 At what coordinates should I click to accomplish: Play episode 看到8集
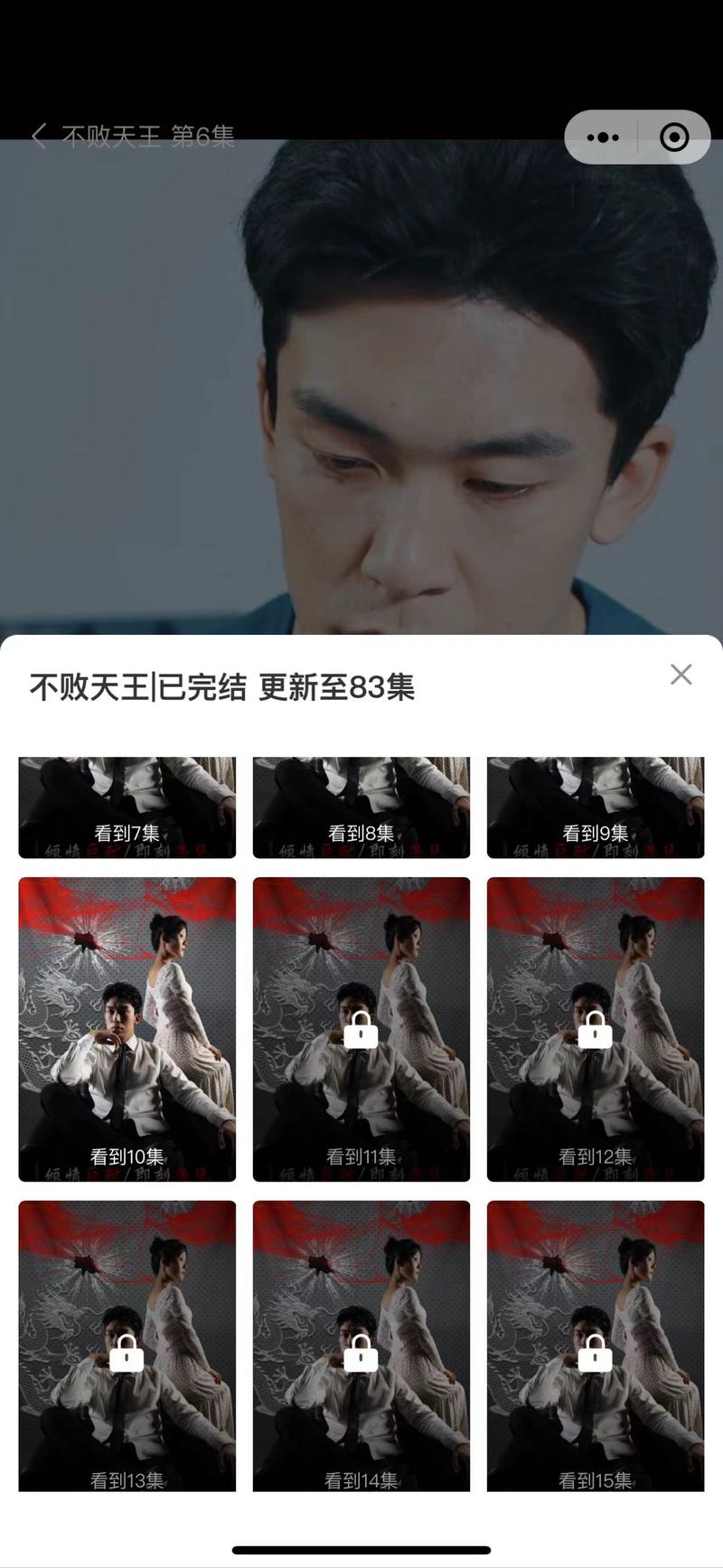pyautogui.click(x=361, y=808)
